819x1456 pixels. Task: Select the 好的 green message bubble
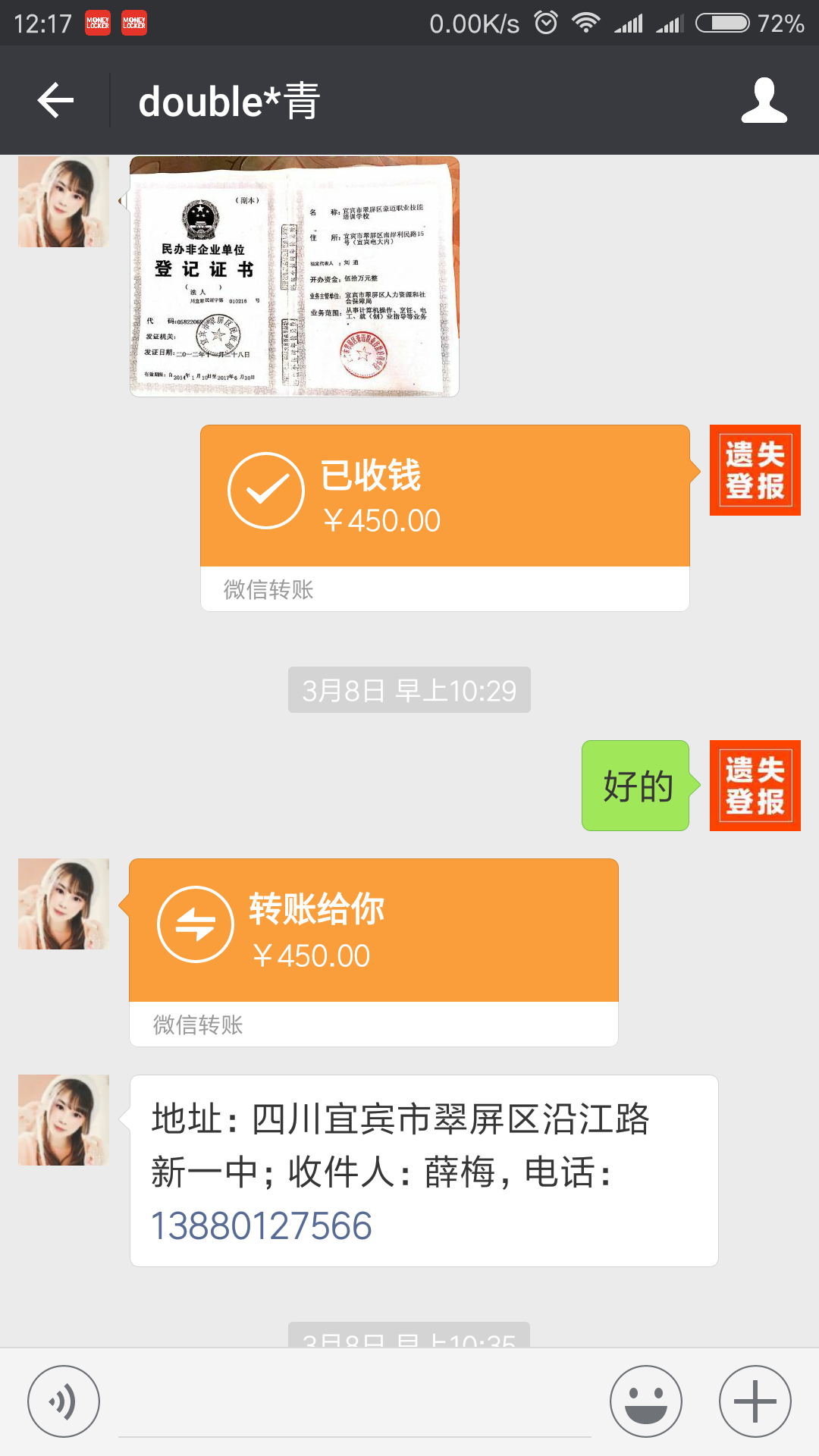tap(635, 786)
